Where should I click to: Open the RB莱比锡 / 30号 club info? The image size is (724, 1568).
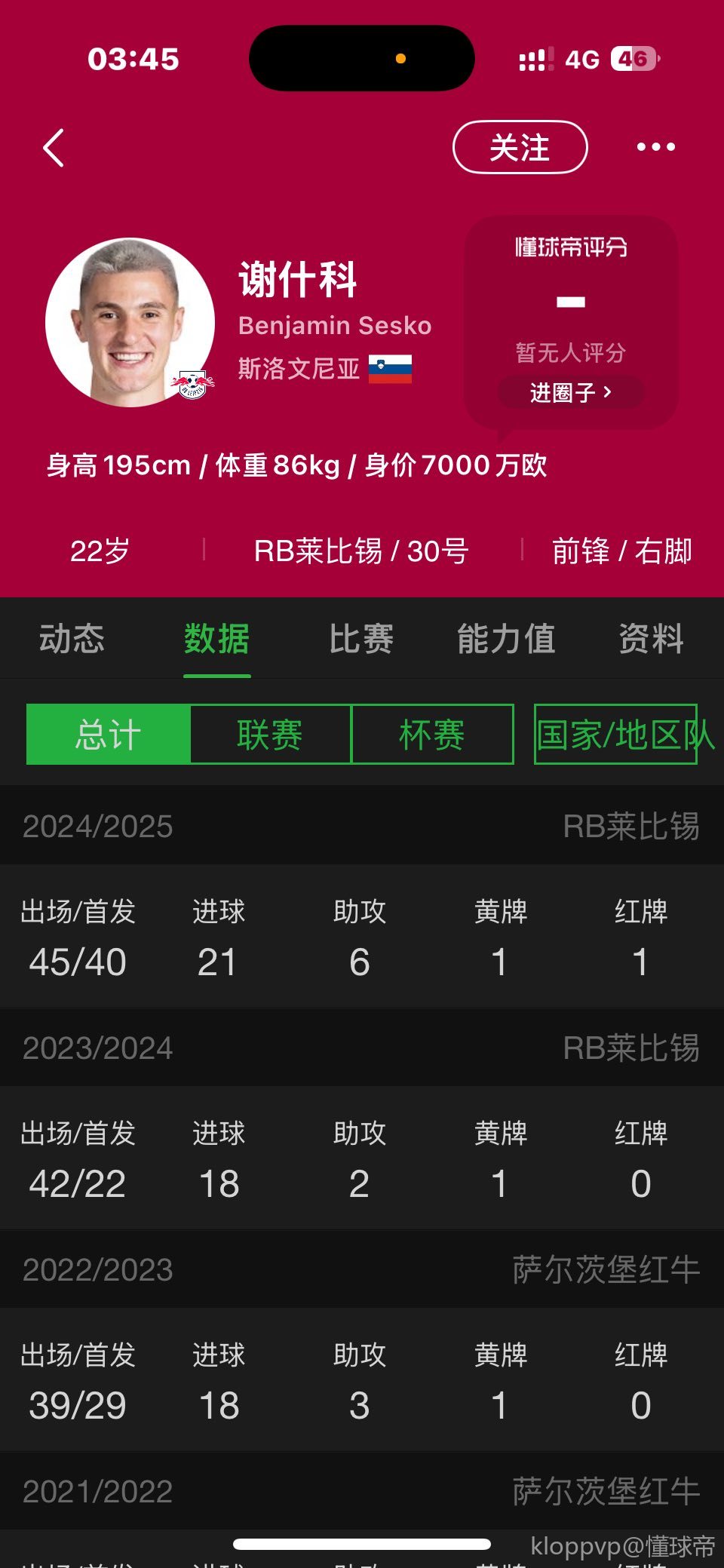pyautogui.click(x=361, y=551)
